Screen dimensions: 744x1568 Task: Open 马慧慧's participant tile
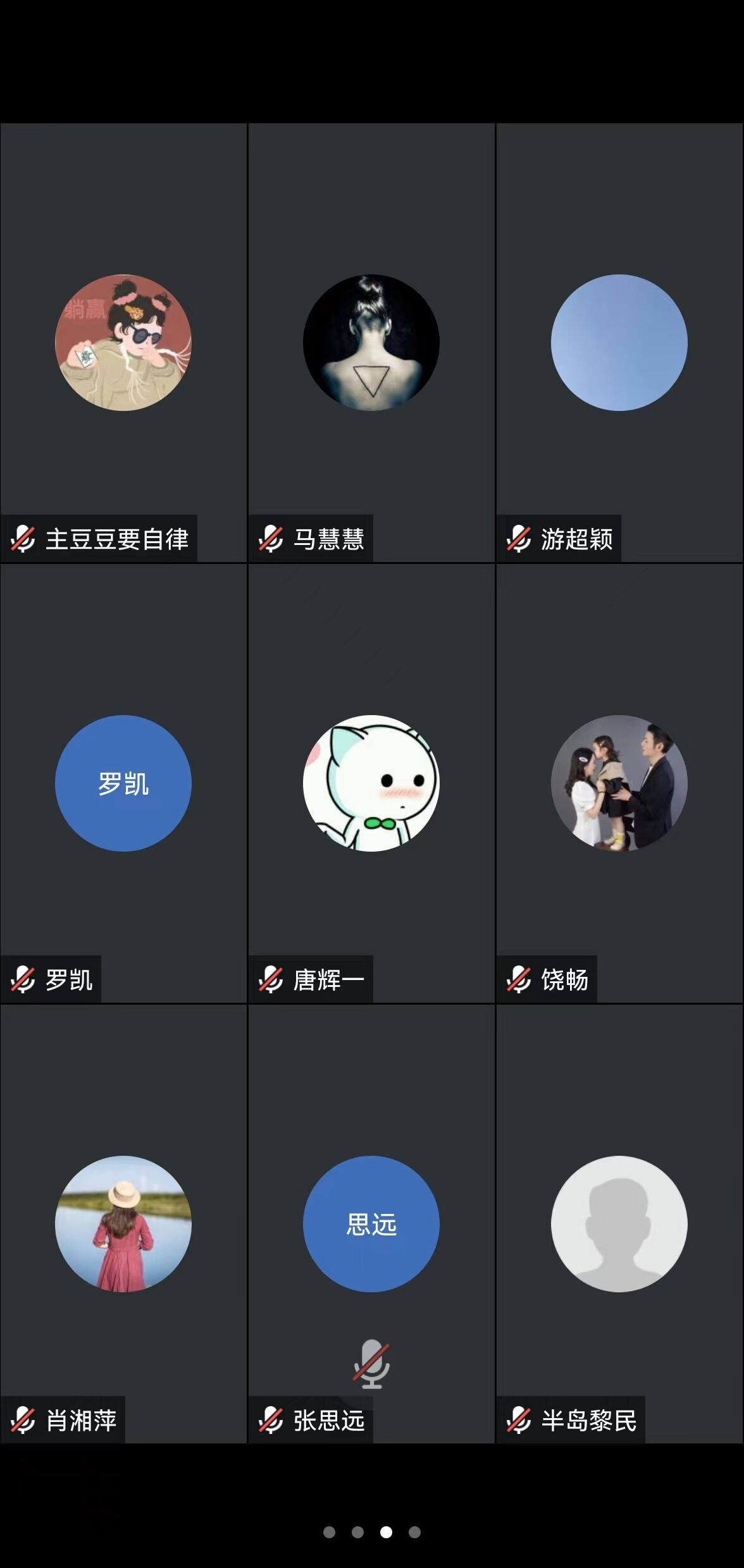pyautogui.click(x=371, y=343)
